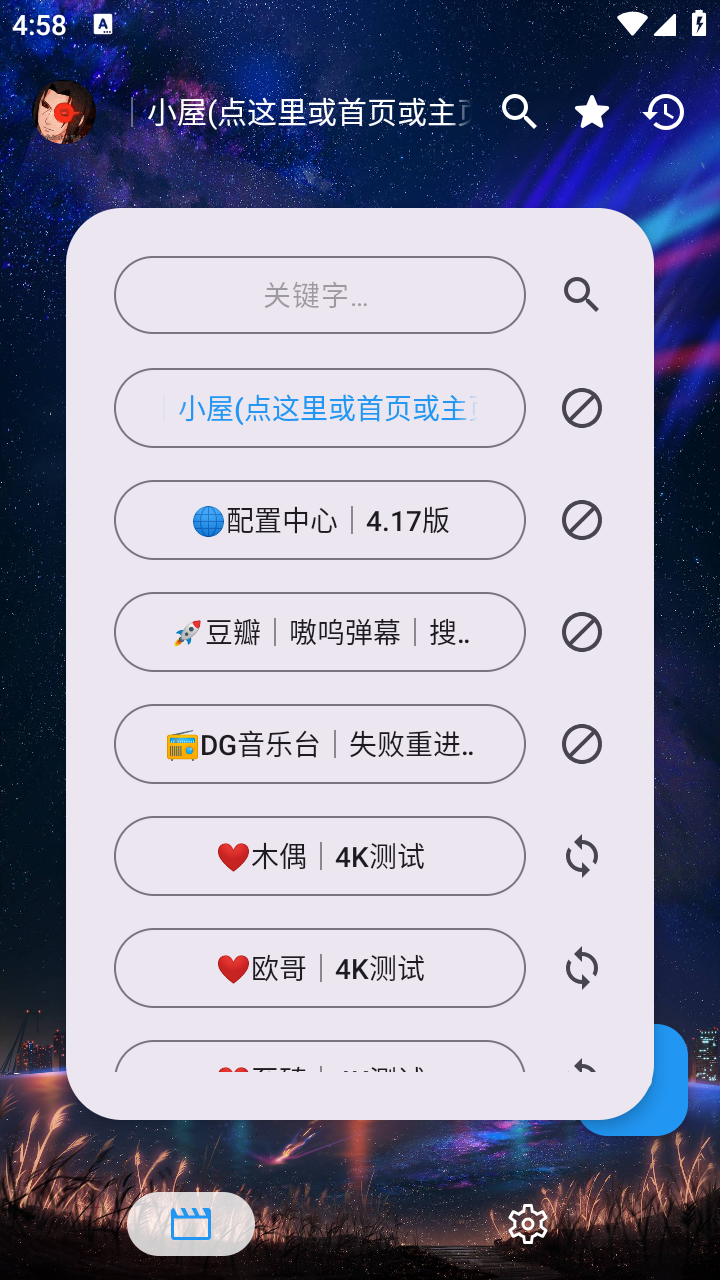720x1280 pixels.
Task: Block the 豆瓣 source
Action: [581, 632]
